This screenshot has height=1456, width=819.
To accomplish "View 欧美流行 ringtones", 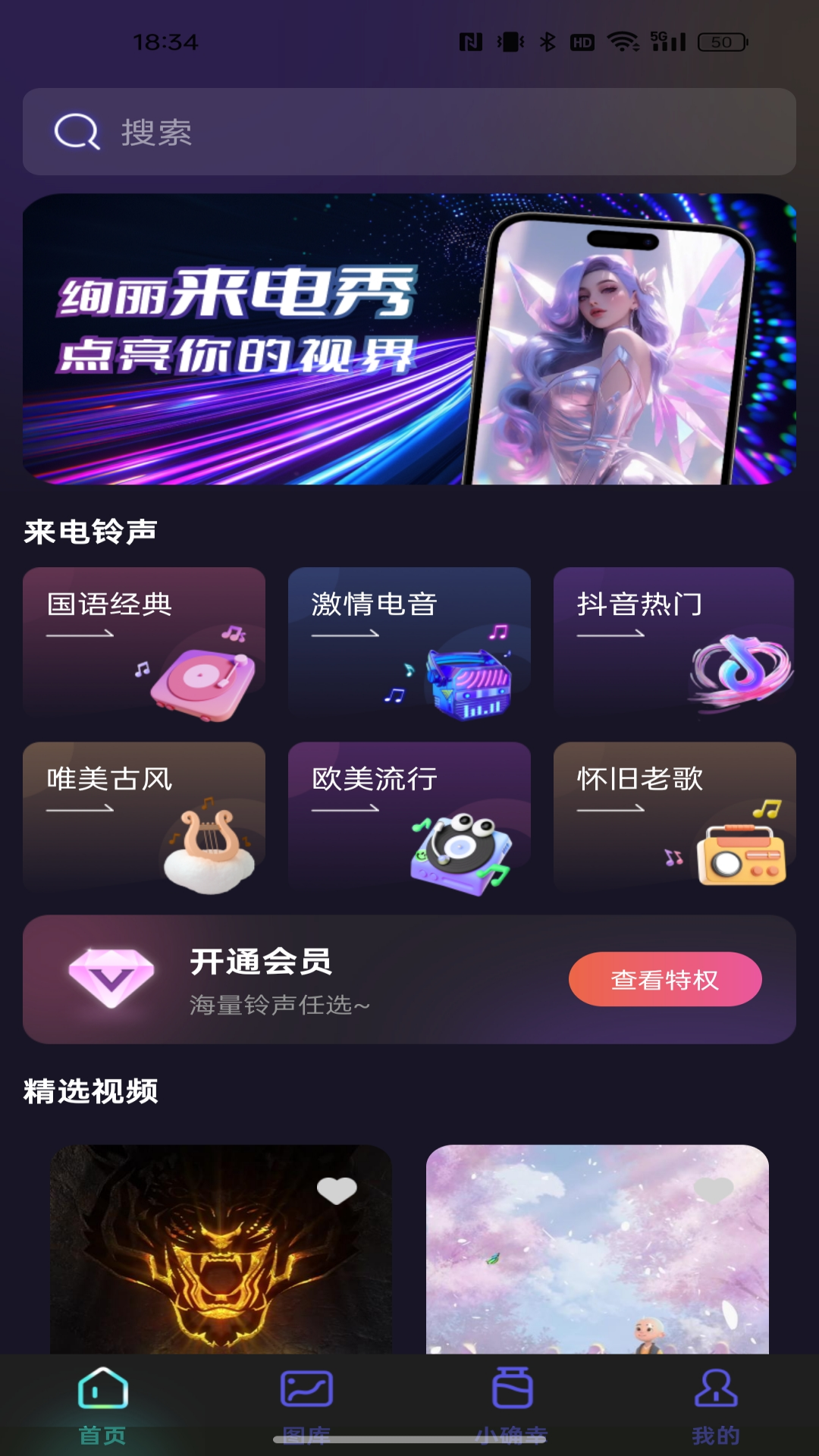I will (x=409, y=816).
